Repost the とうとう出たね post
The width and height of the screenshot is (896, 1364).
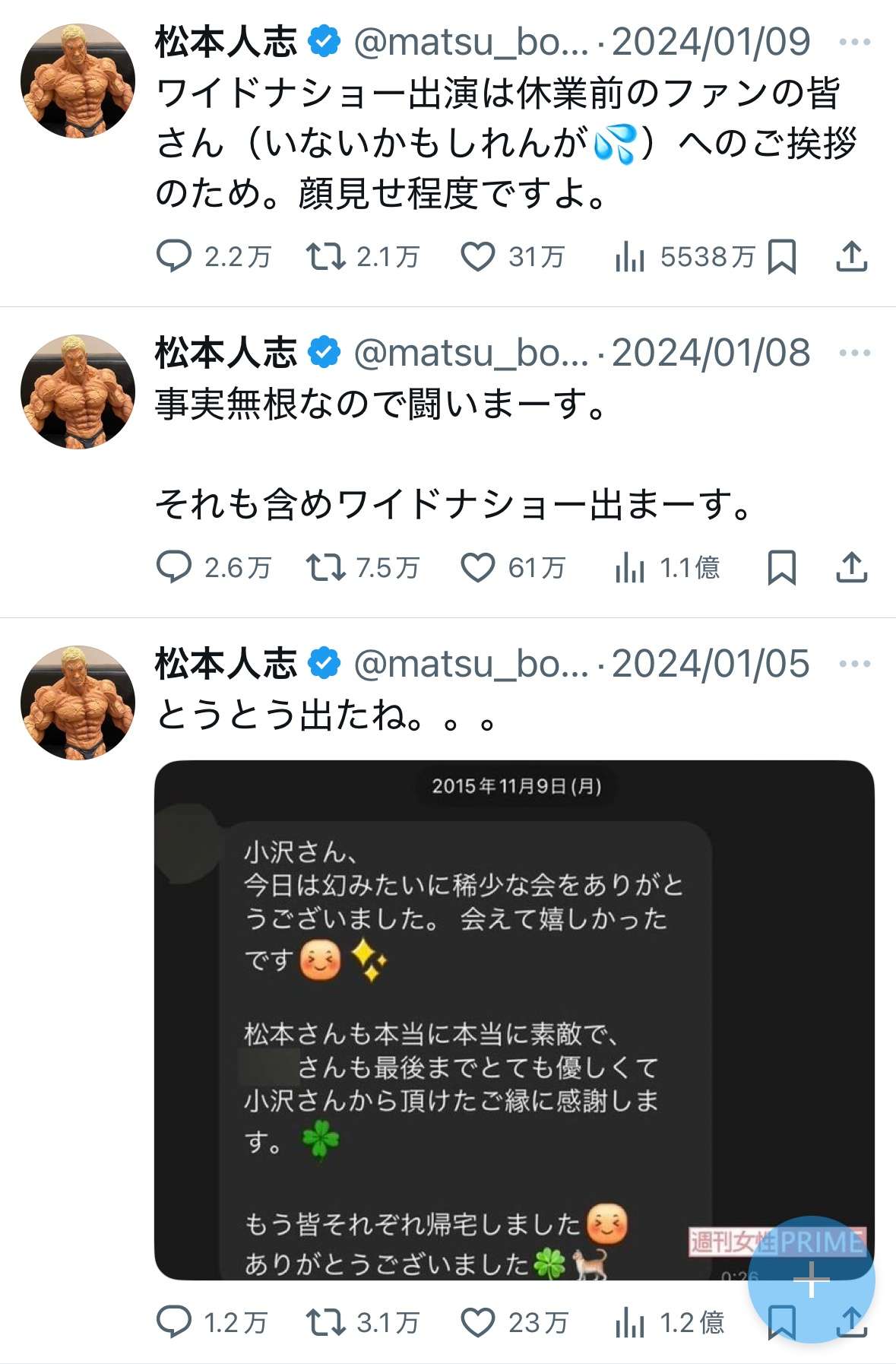[325, 1322]
